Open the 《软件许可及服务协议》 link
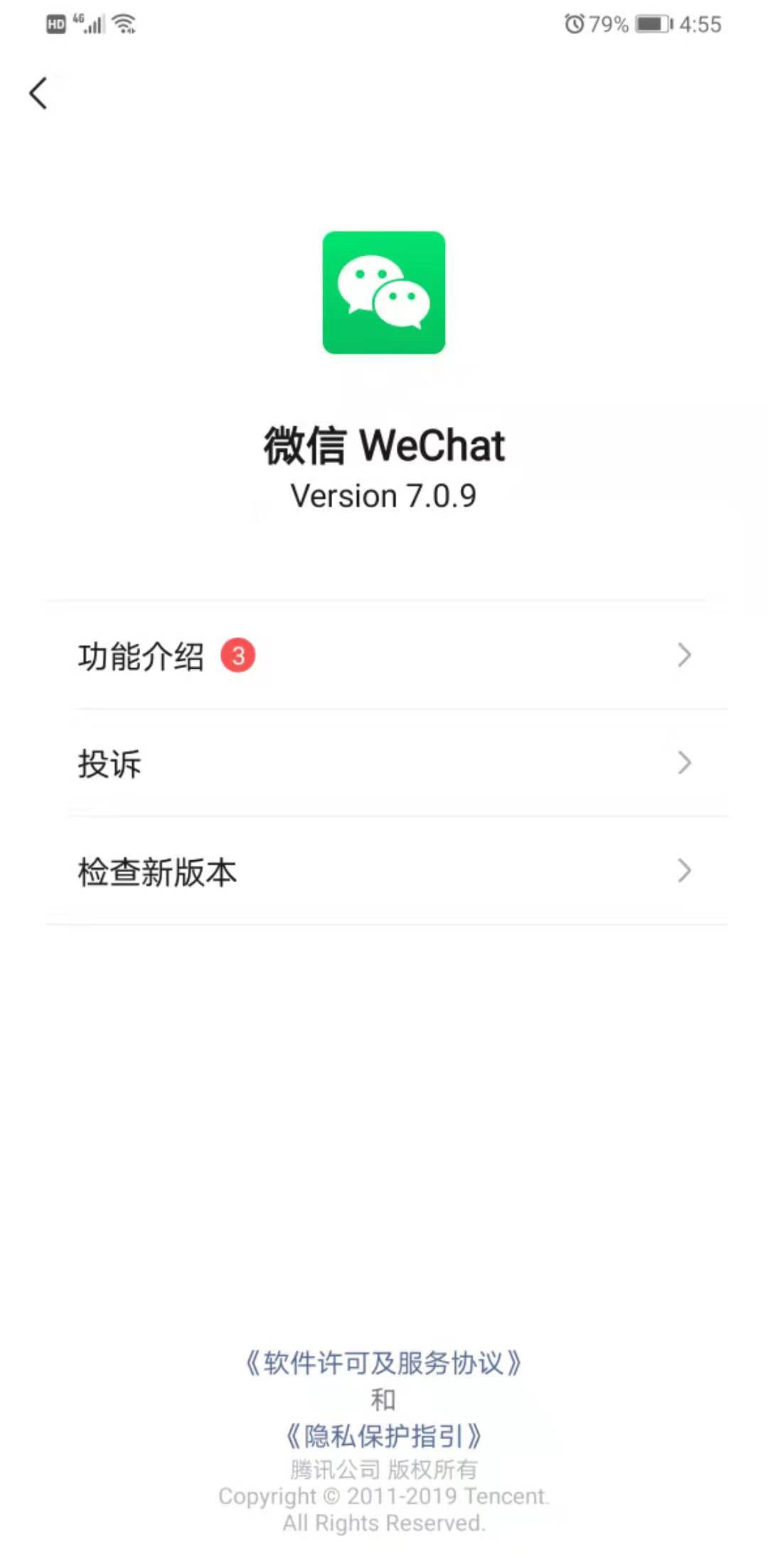The width and height of the screenshot is (768, 1568). [x=383, y=1362]
